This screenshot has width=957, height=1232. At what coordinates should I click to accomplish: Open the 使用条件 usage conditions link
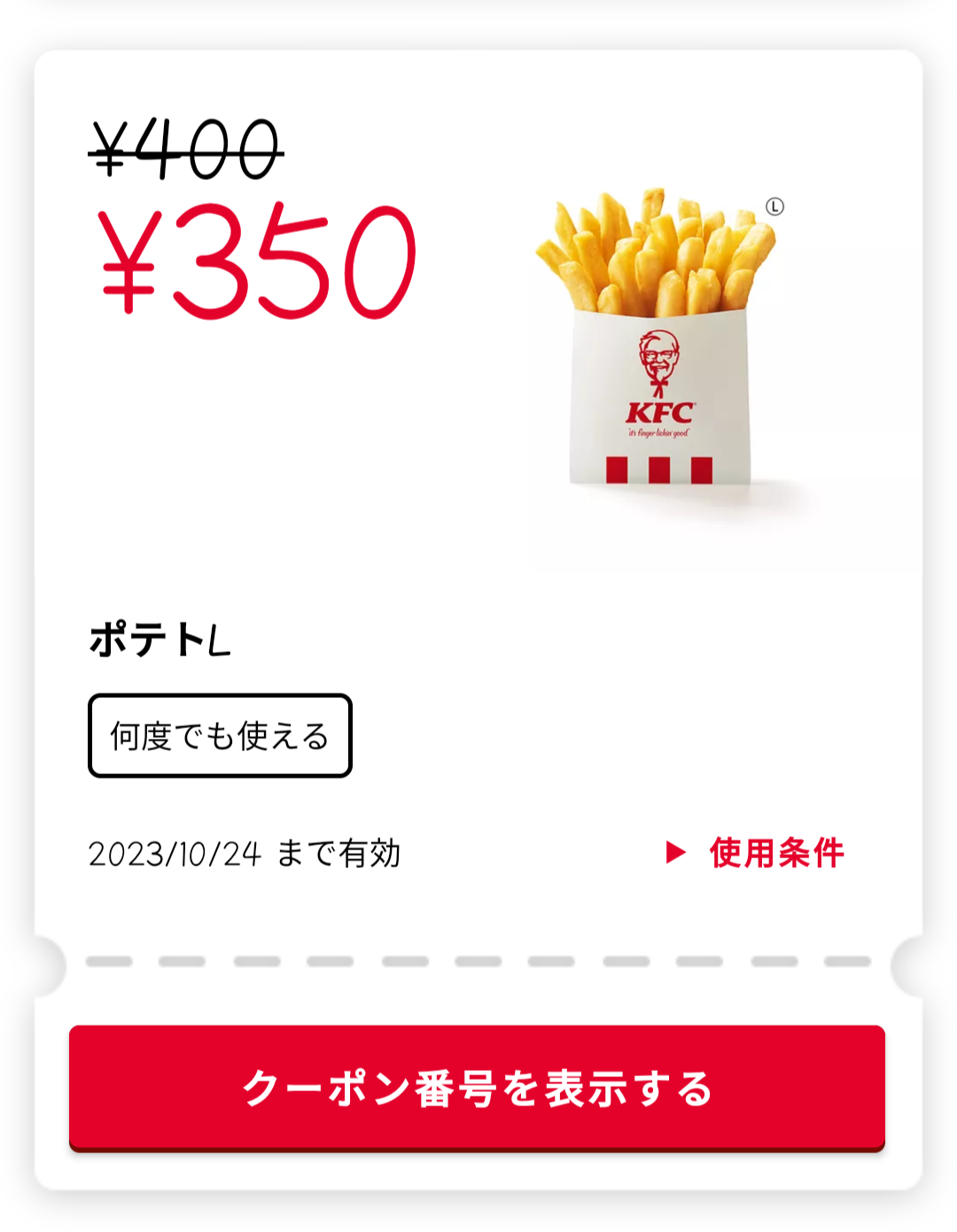(758, 853)
